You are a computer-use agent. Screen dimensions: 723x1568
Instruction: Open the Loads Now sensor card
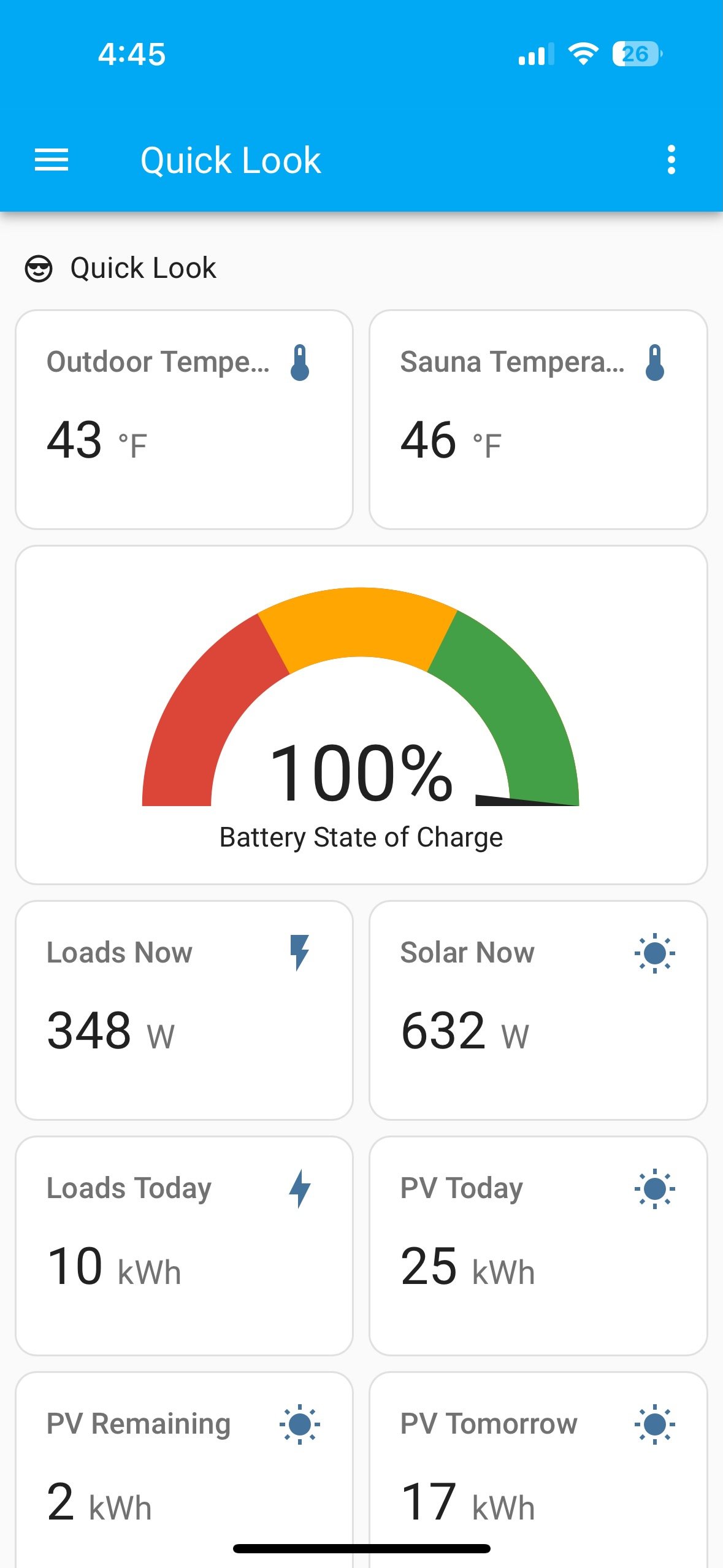coord(184,1010)
